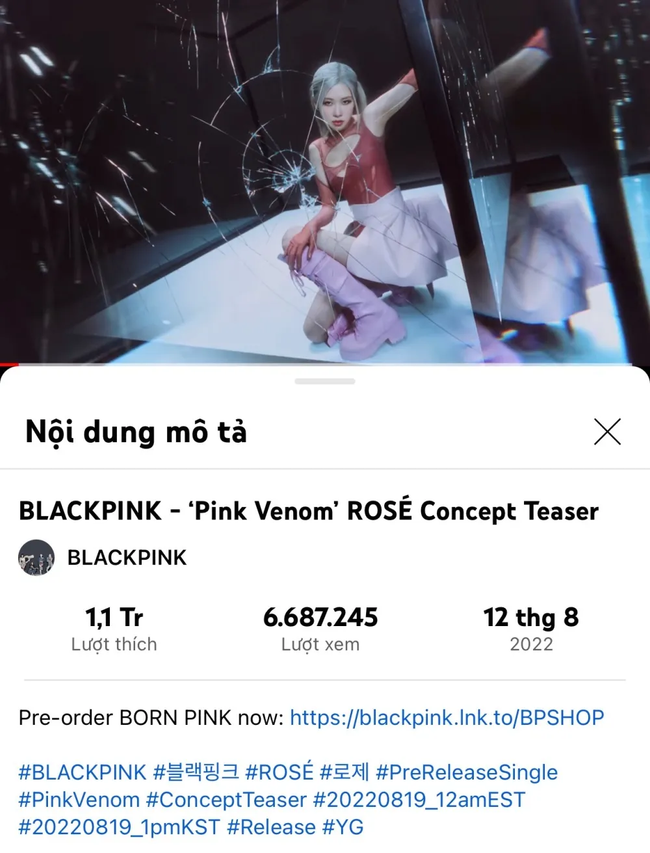
Task: Close the Nội dung mô tả panel
Action: pyautogui.click(x=607, y=432)
